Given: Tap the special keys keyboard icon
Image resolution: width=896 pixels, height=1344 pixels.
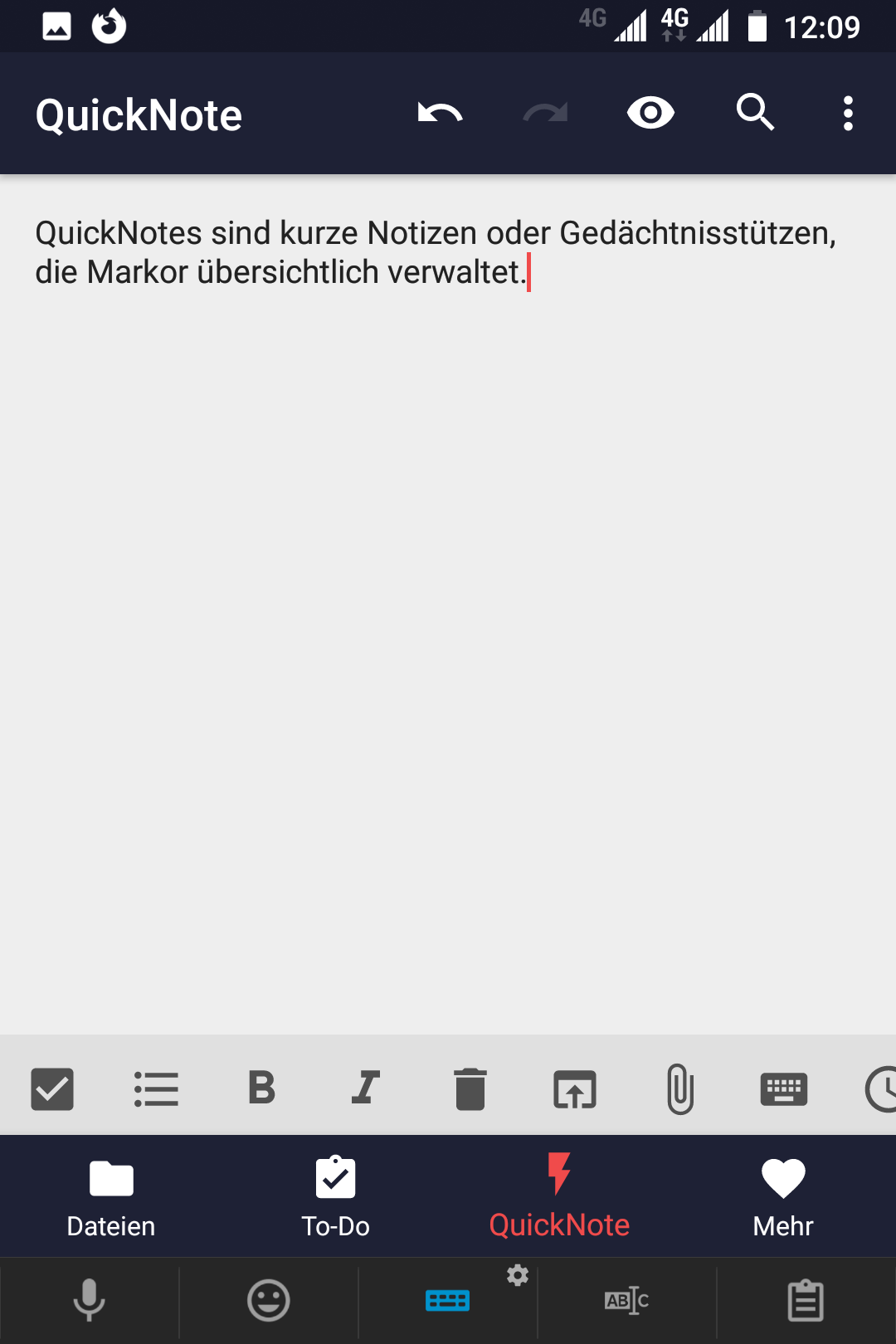Looking at the screenshot, I should [784, 1088].
